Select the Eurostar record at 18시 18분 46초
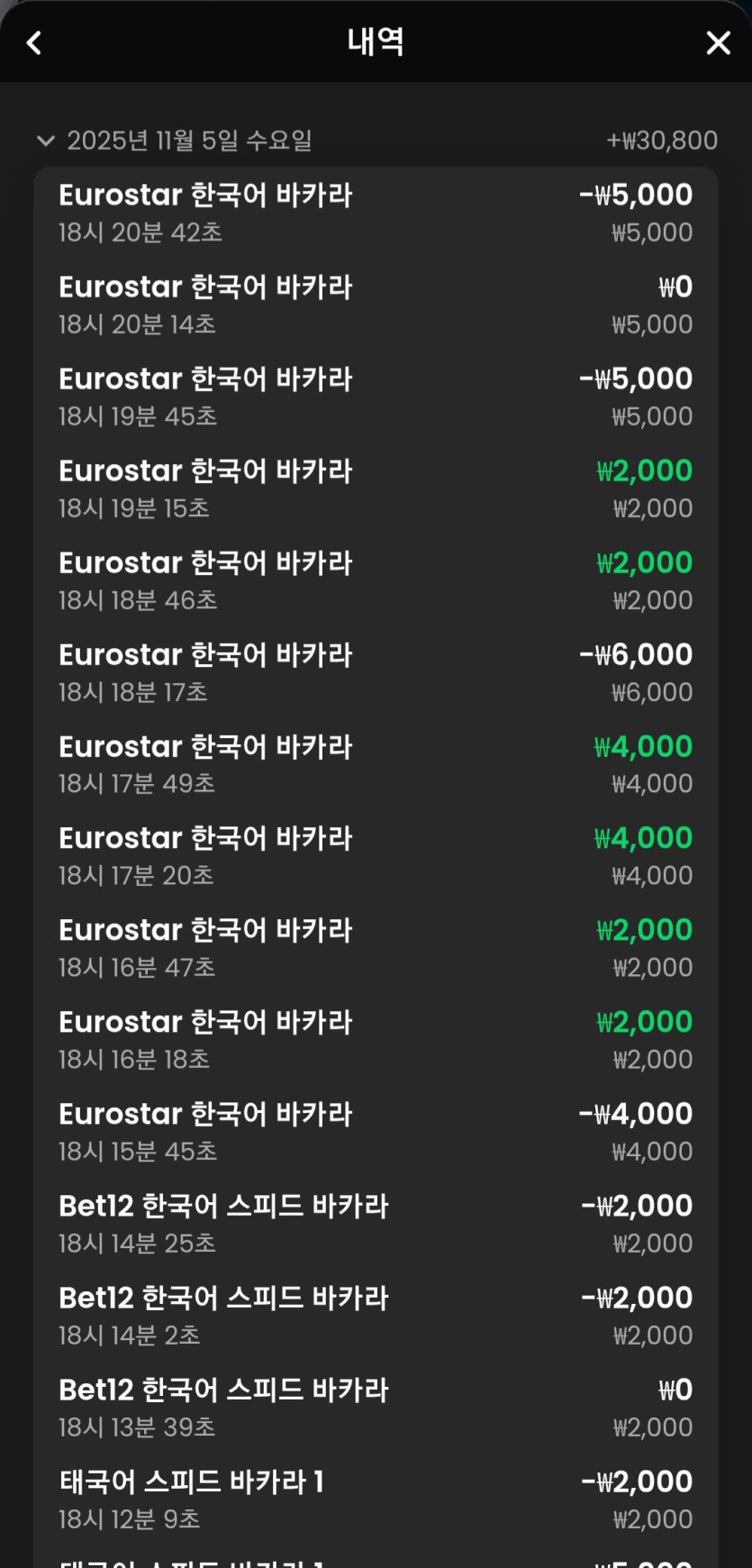The width and height of the screenshot is (752, 1568). (375, 580)
